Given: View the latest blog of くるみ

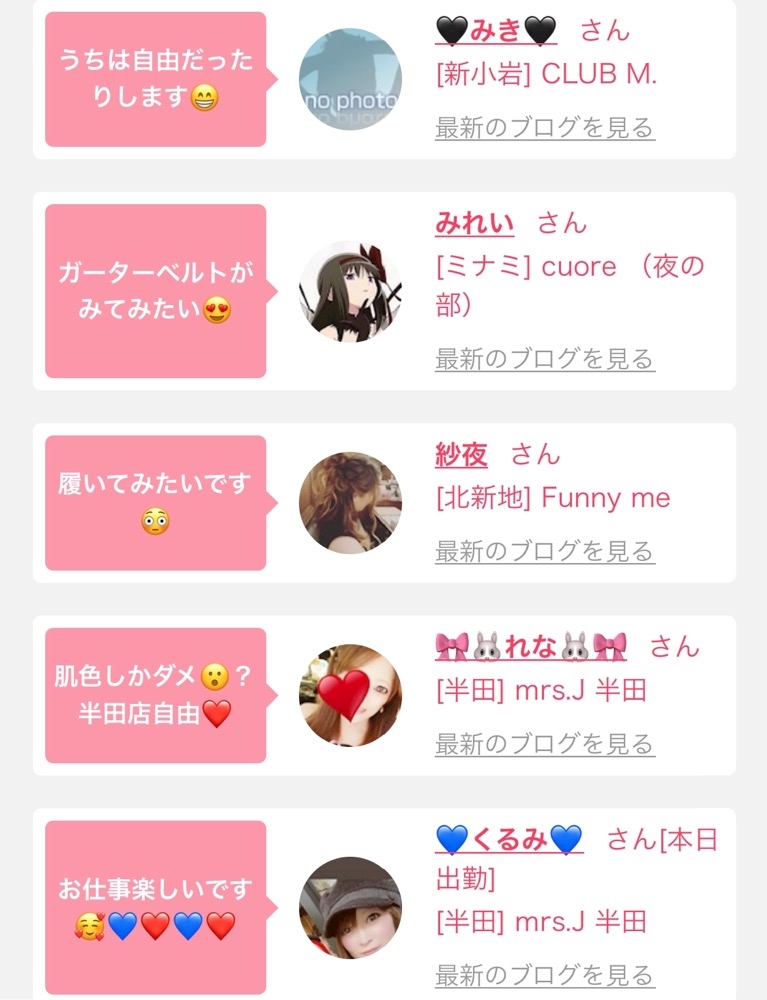Looking at the screenshot, I should pos(545,975).
